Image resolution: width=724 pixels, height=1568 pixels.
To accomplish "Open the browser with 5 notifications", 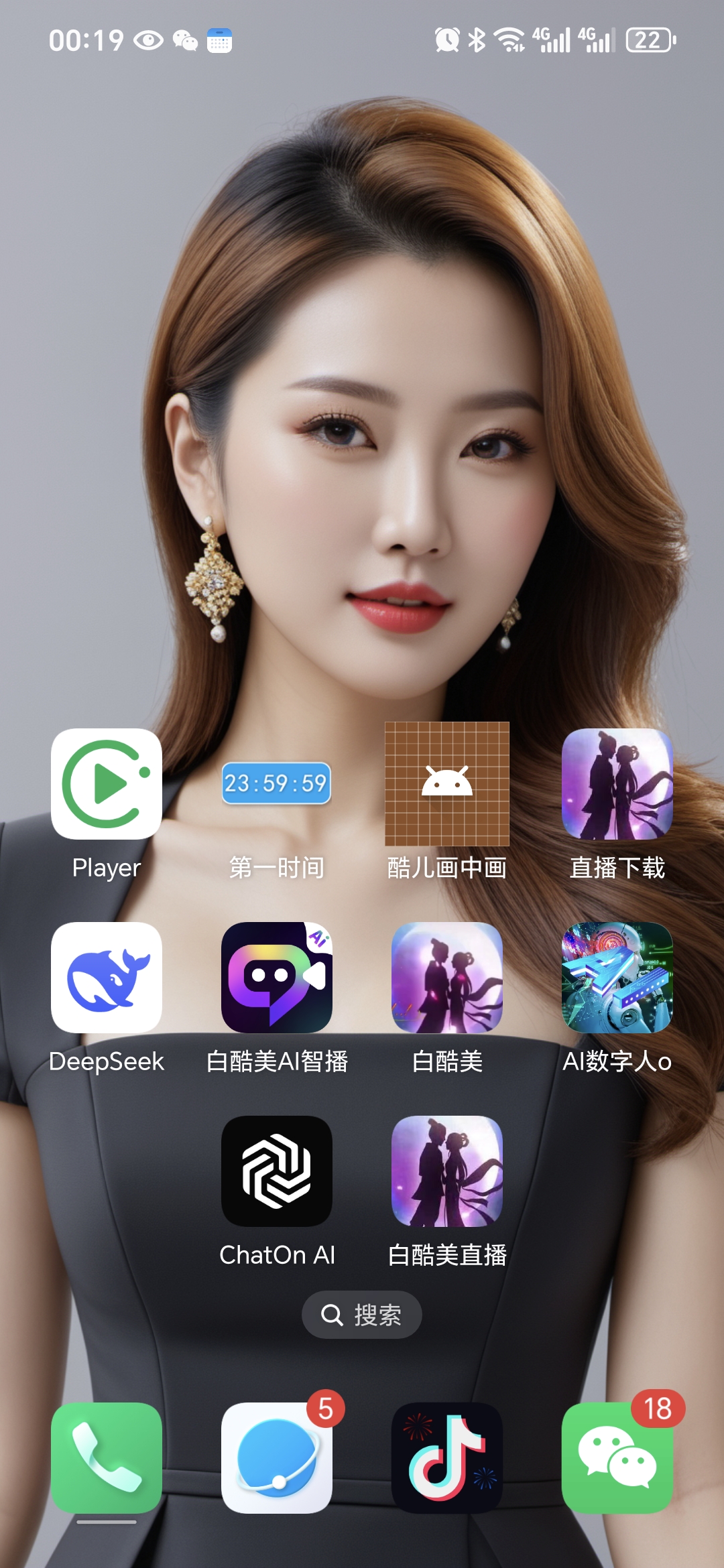I will [x=276, y=1457].
